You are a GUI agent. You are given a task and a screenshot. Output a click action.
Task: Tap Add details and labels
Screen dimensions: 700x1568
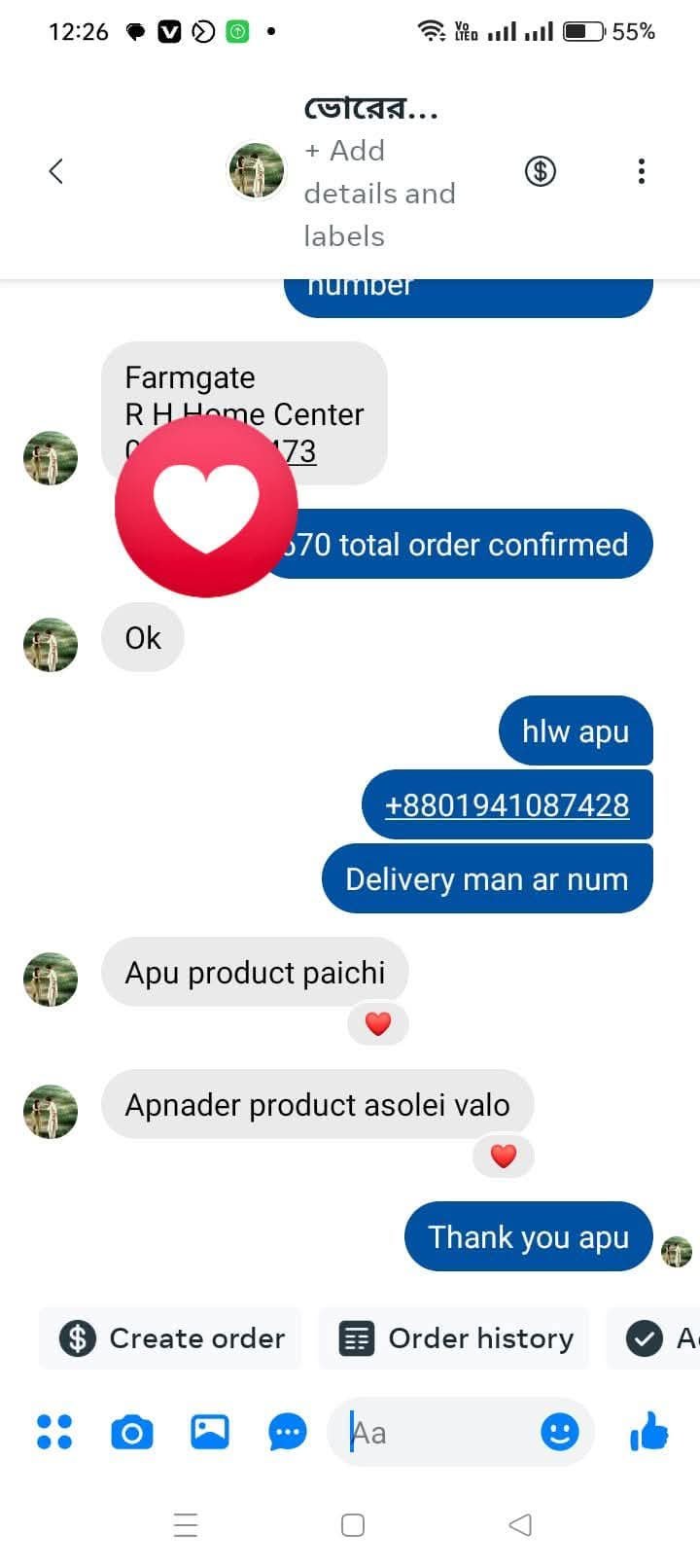coord(379,193)
